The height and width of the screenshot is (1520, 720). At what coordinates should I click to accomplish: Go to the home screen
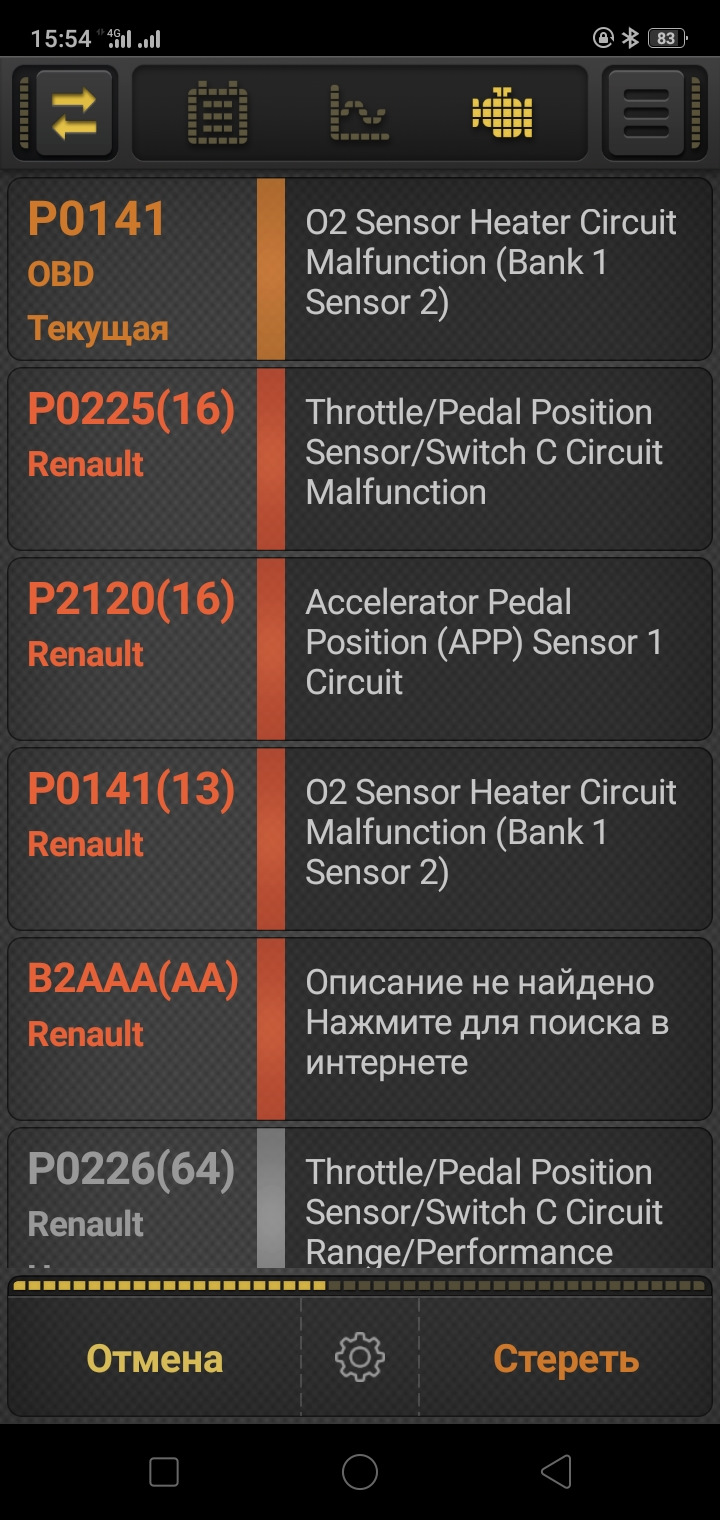[360, 1471]
